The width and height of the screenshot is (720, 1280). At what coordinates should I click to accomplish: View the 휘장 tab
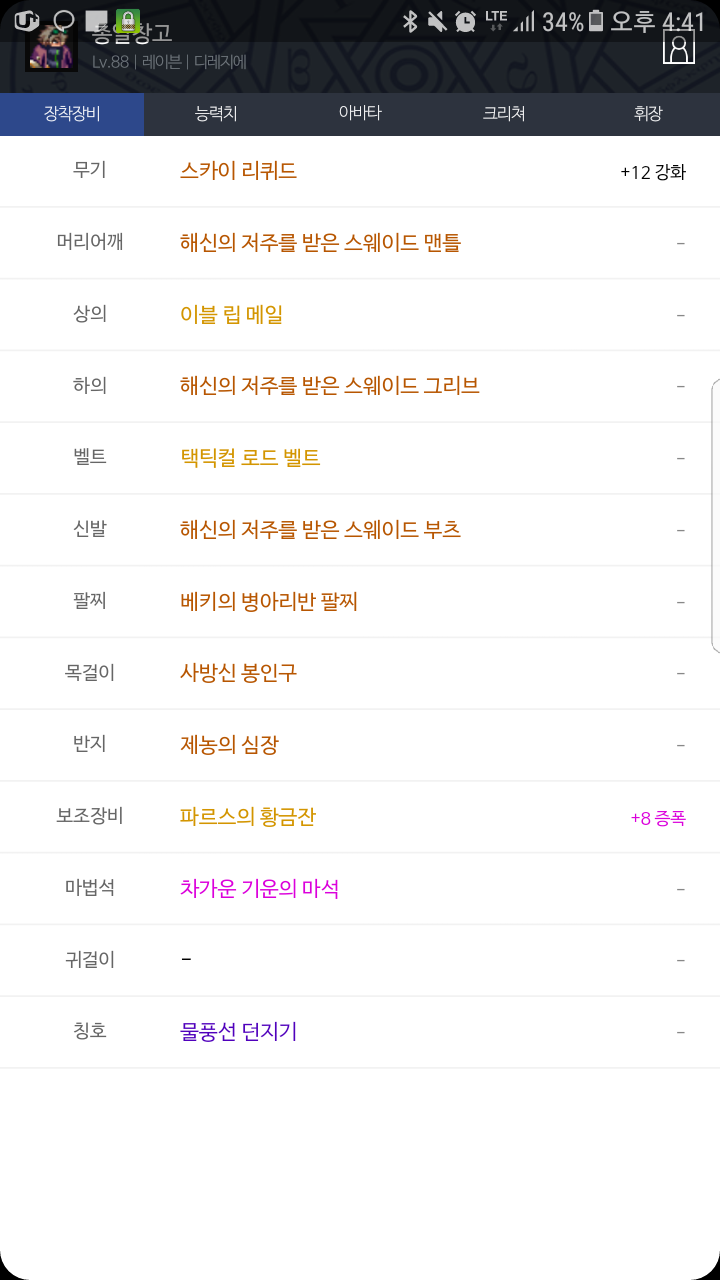pyautogui.click(x=648, y=114)
